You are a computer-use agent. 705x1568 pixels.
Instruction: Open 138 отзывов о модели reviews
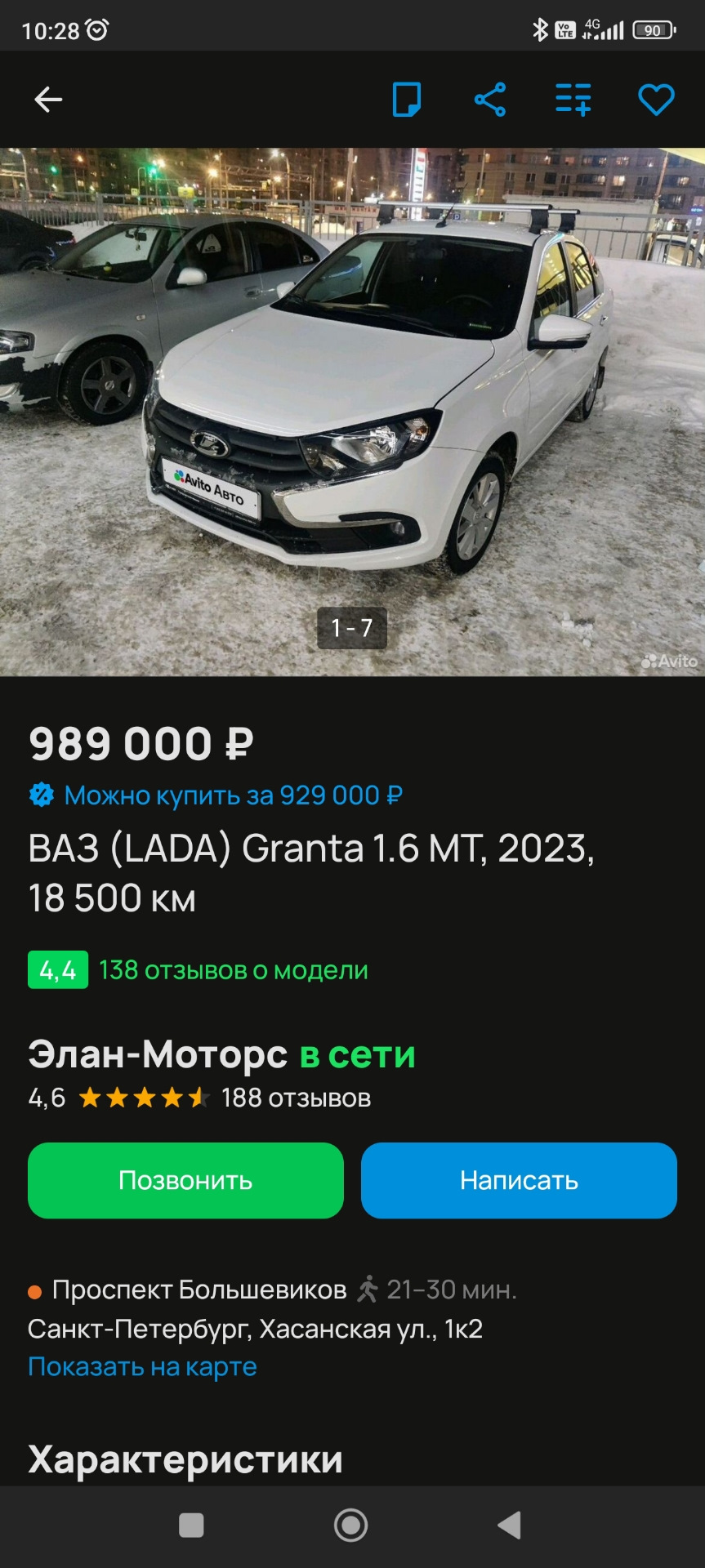pyautogui.click(x=232, y=970)
